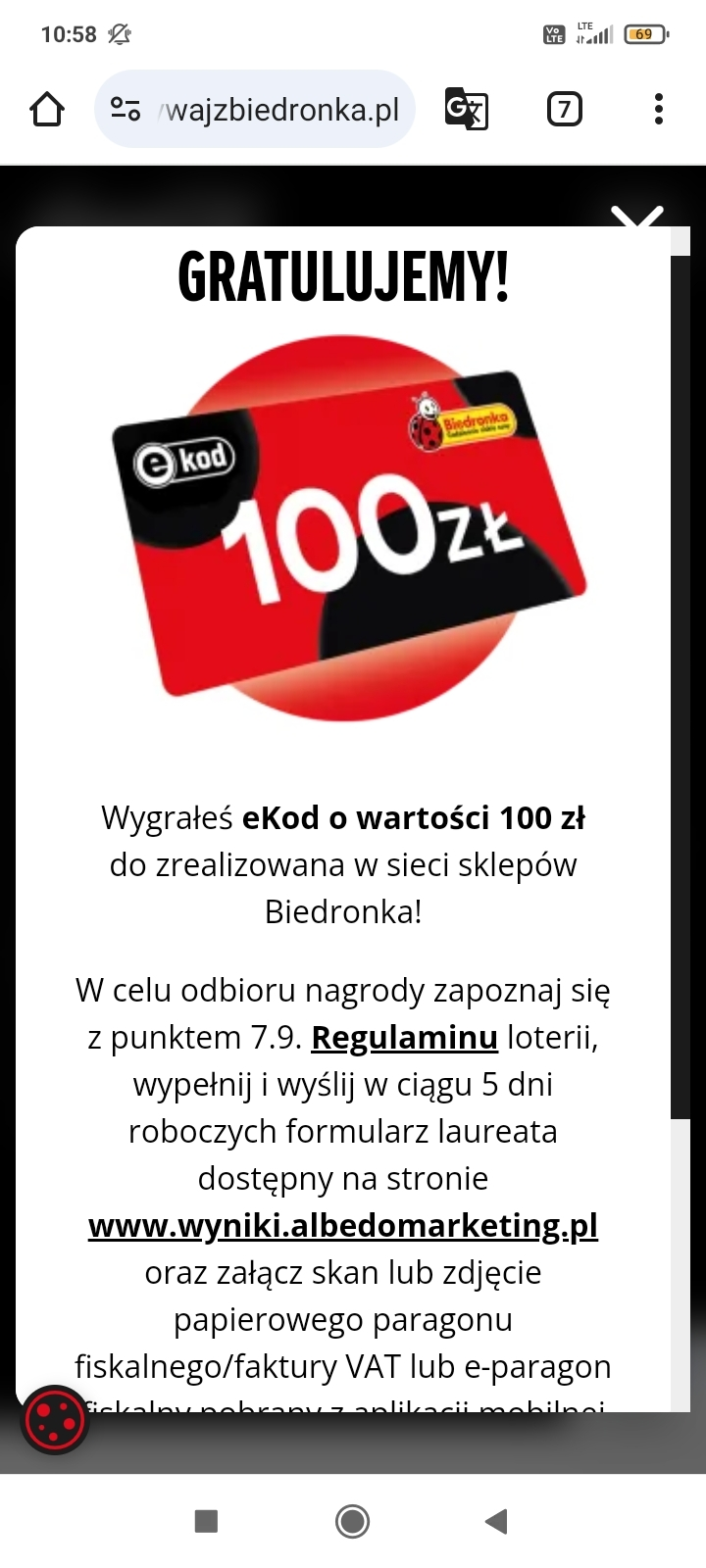
Task: Open the tab switcher showing 7 tabs
Action: 564,109
